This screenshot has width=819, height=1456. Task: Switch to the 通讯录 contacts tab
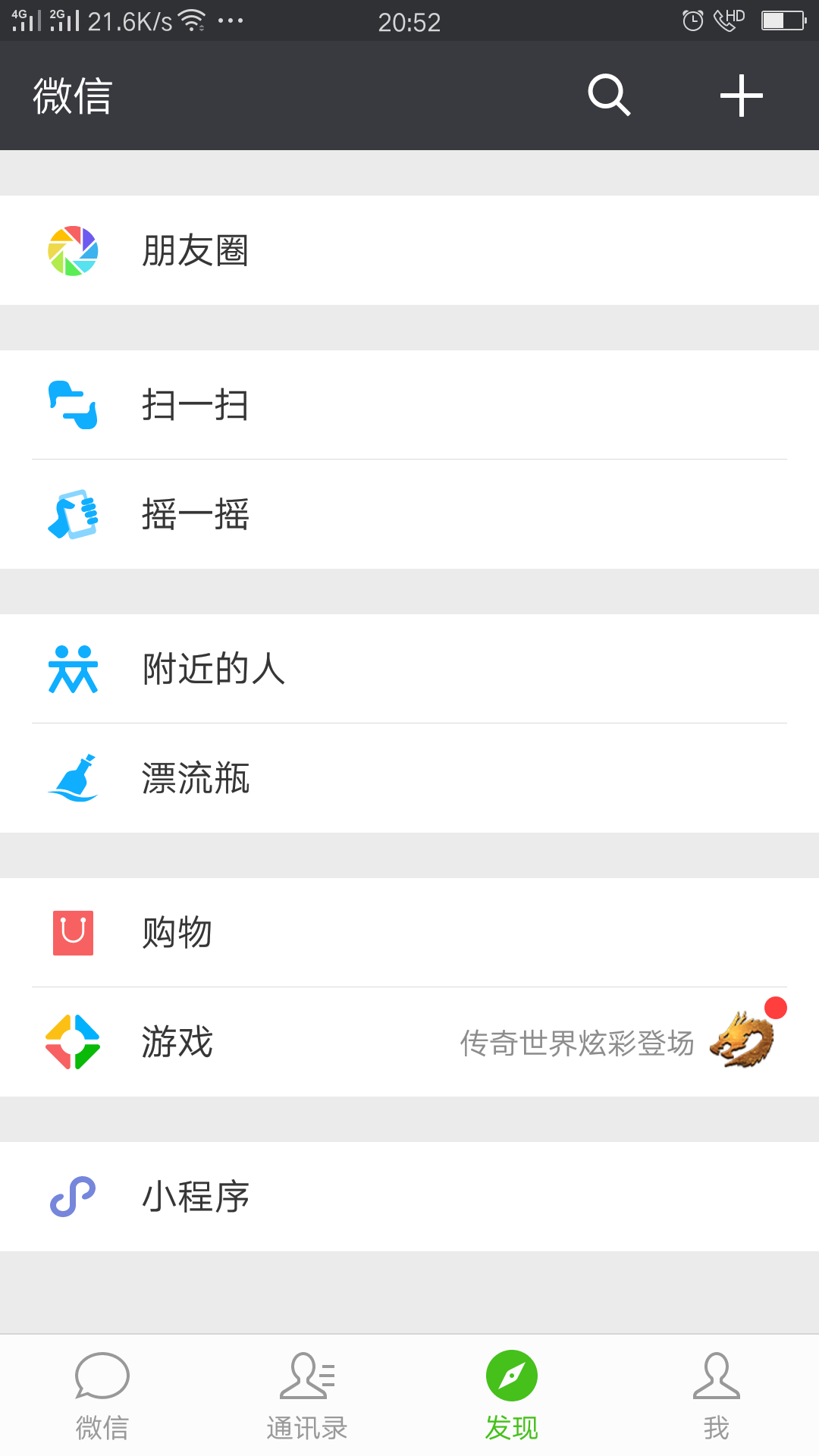click(x=307, y=1396)
